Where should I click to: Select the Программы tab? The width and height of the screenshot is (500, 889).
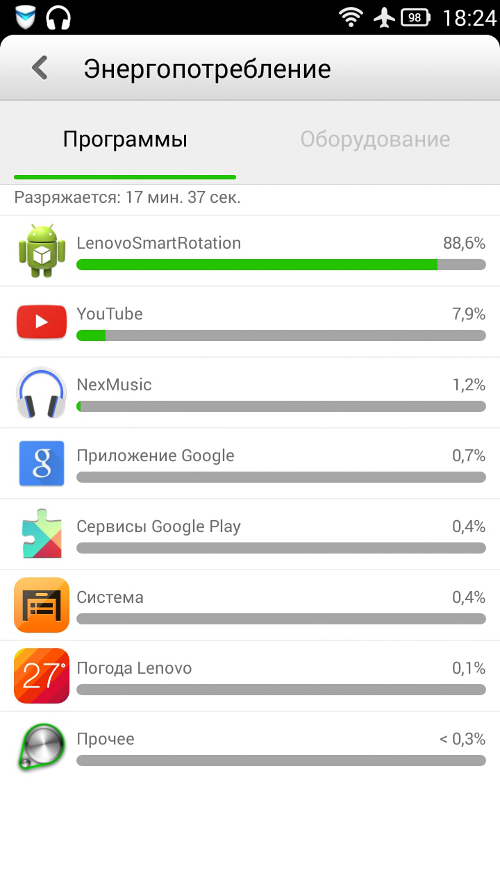coord(125,140)
